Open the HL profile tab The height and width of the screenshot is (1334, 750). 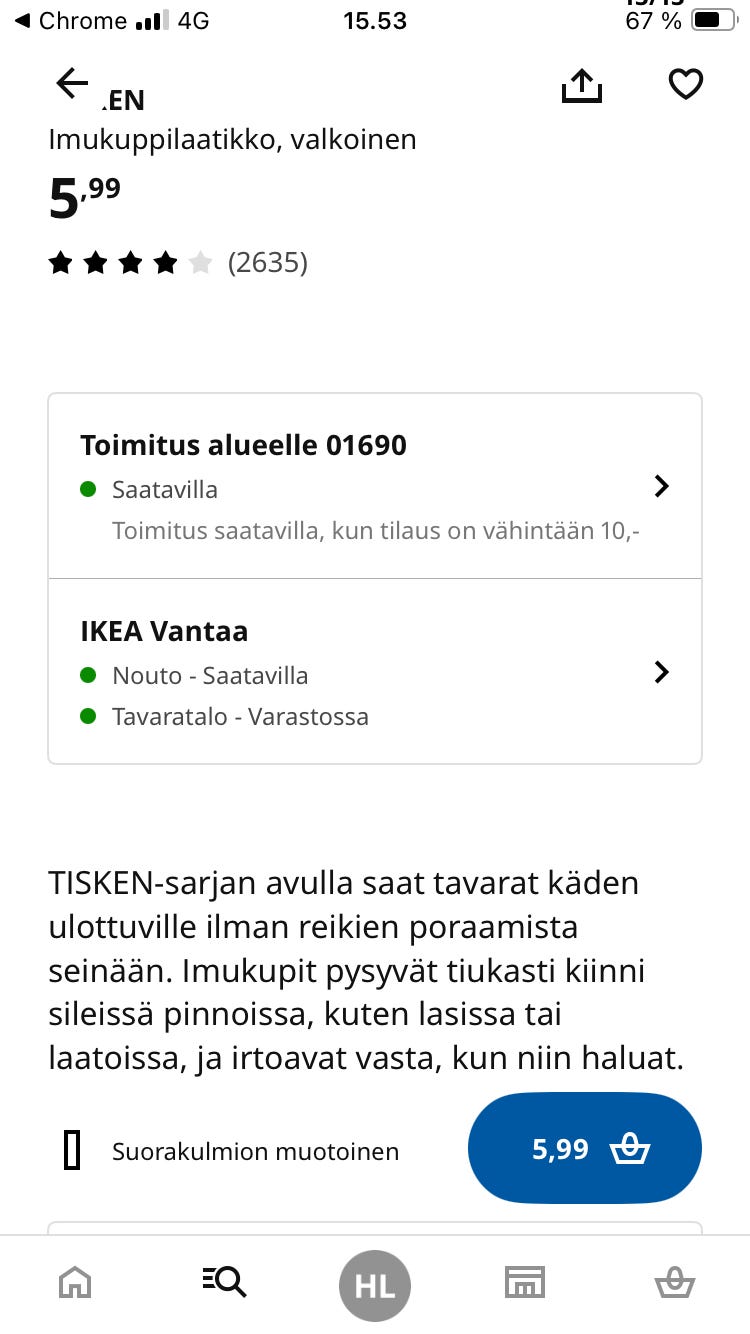coord(375,1285)
